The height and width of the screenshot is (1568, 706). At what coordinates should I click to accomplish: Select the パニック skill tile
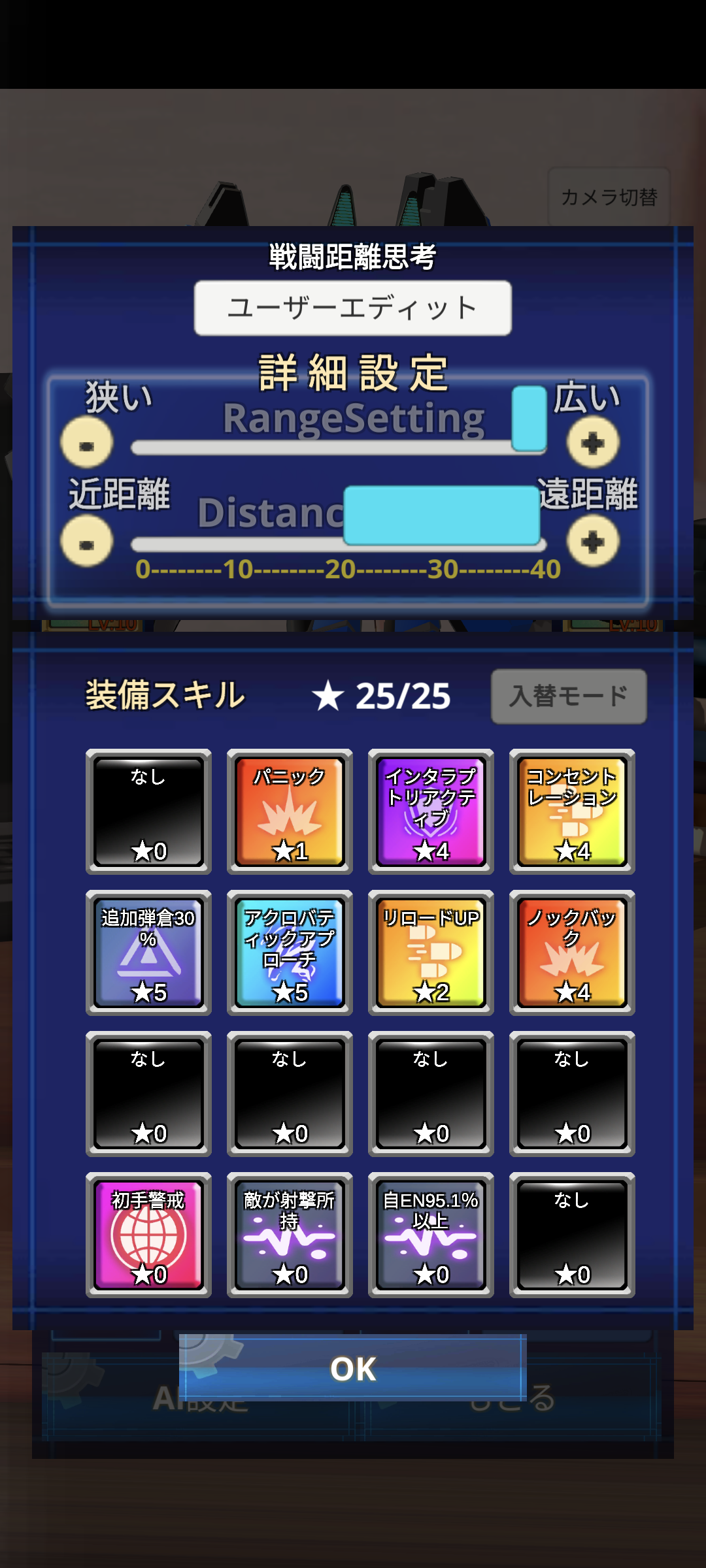pos(290,811)
